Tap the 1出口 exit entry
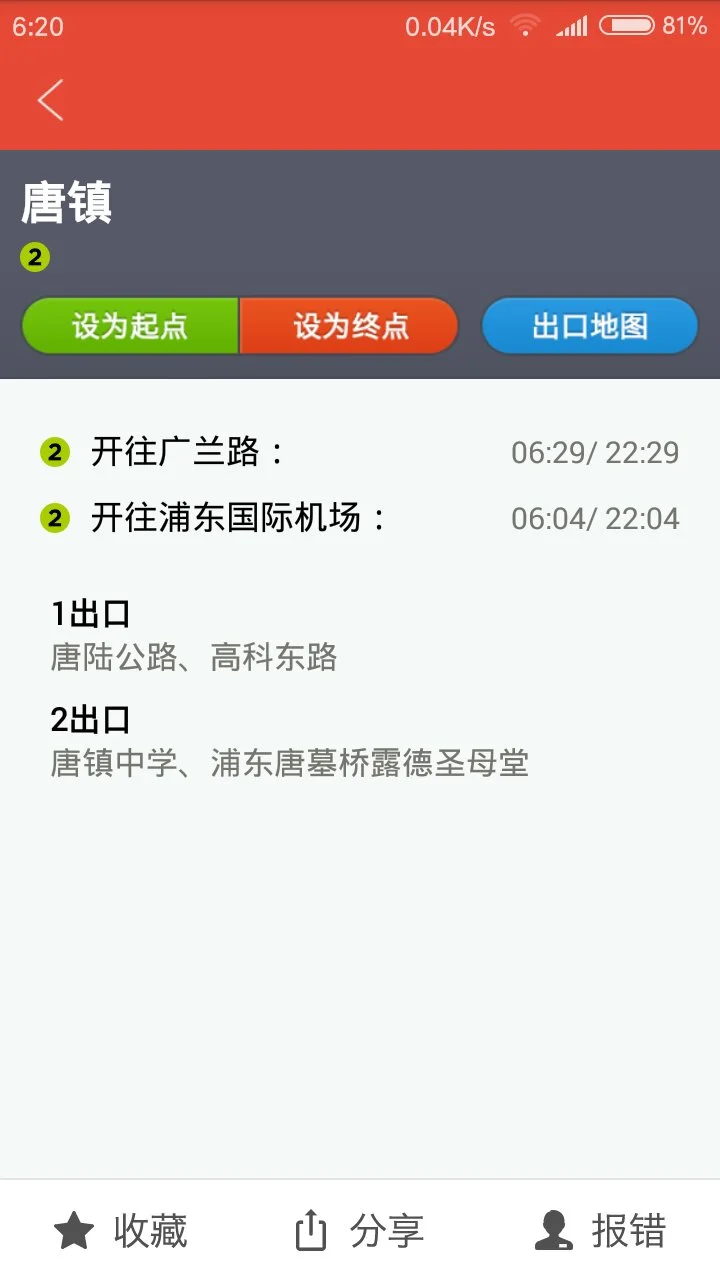The width and height of the screenshot is (720, 1280). point(91,612)
